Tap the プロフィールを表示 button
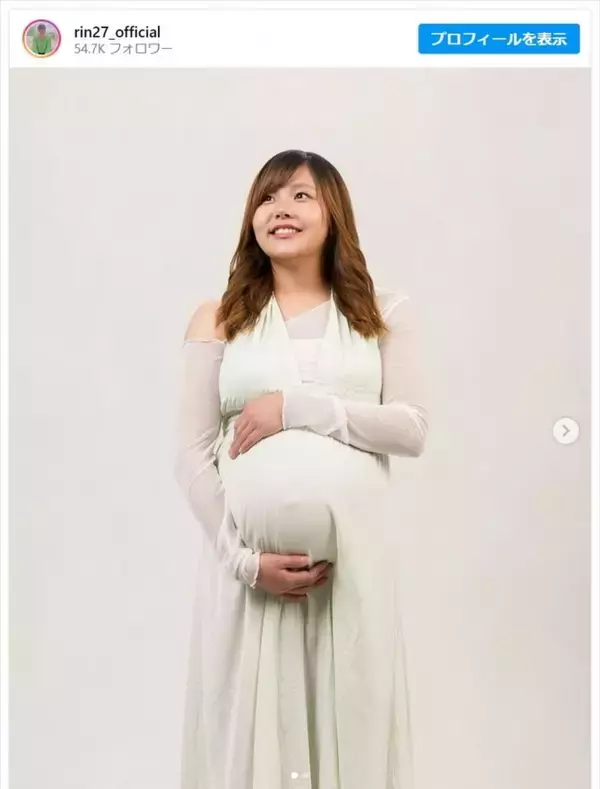The width and height of the screenshot is (600, 789). 498,39
